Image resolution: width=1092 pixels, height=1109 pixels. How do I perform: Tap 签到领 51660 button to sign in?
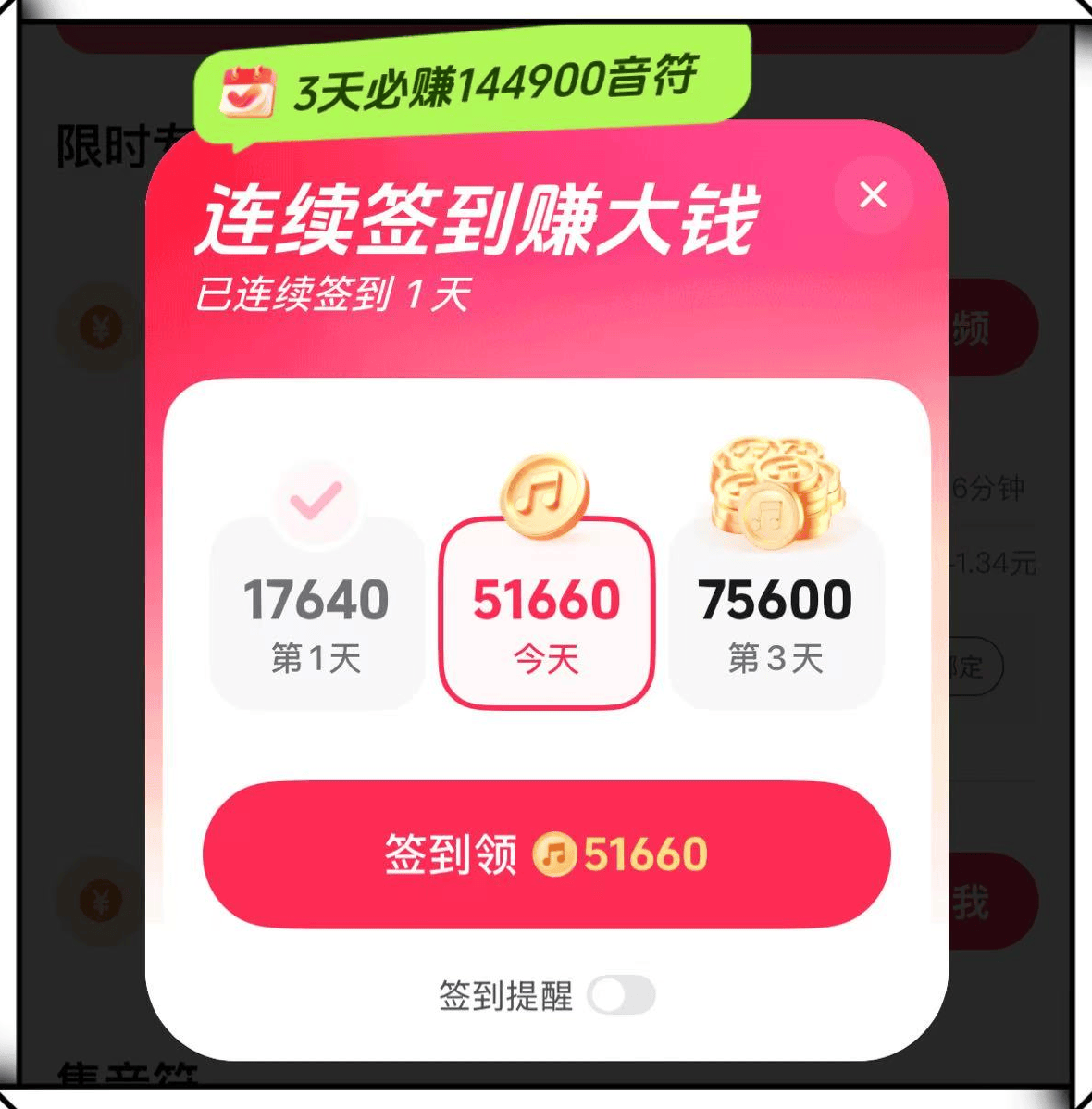click(x=546, y=854)
